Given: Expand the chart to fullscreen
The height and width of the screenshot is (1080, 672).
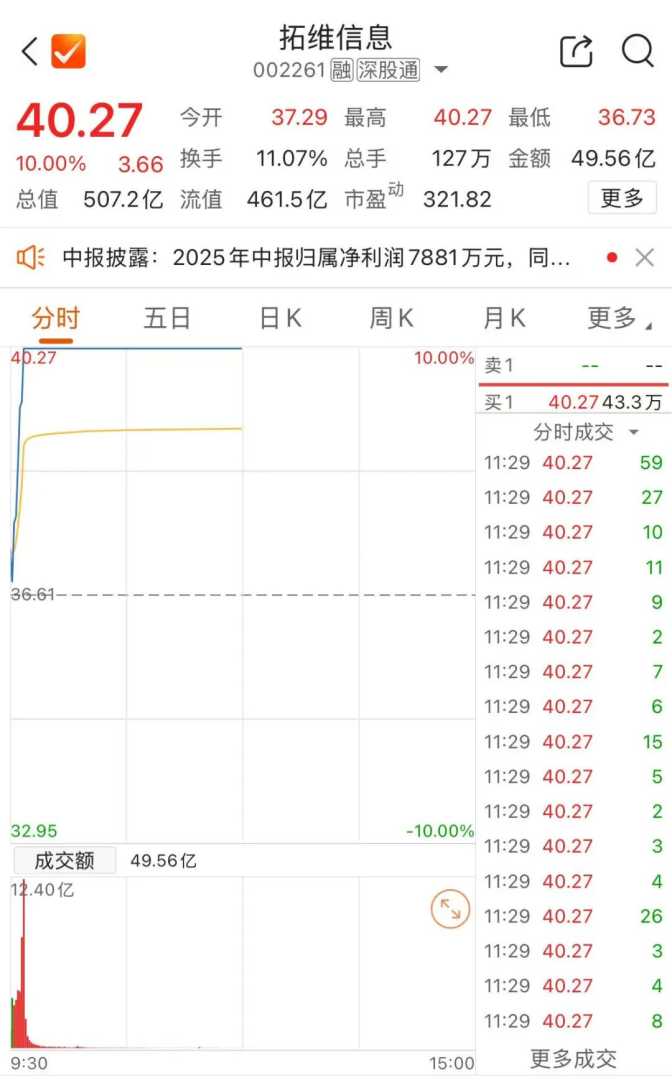Looking at the screenshot, I should coord(450,909).
